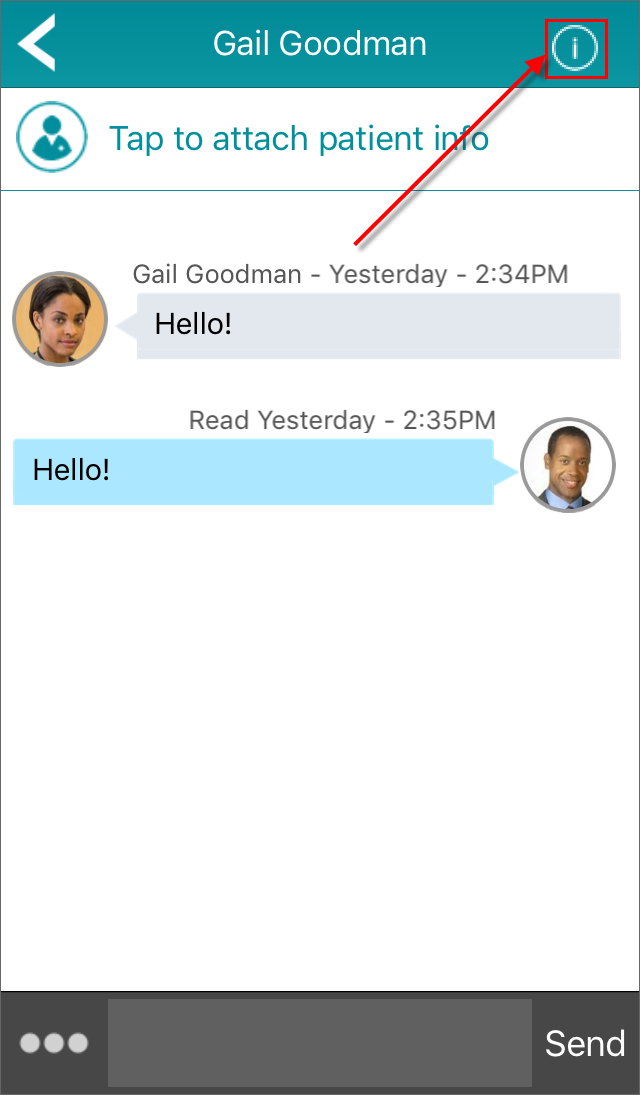Open Gail Goodman's profile photo
640x1095 pixels.
60,319
